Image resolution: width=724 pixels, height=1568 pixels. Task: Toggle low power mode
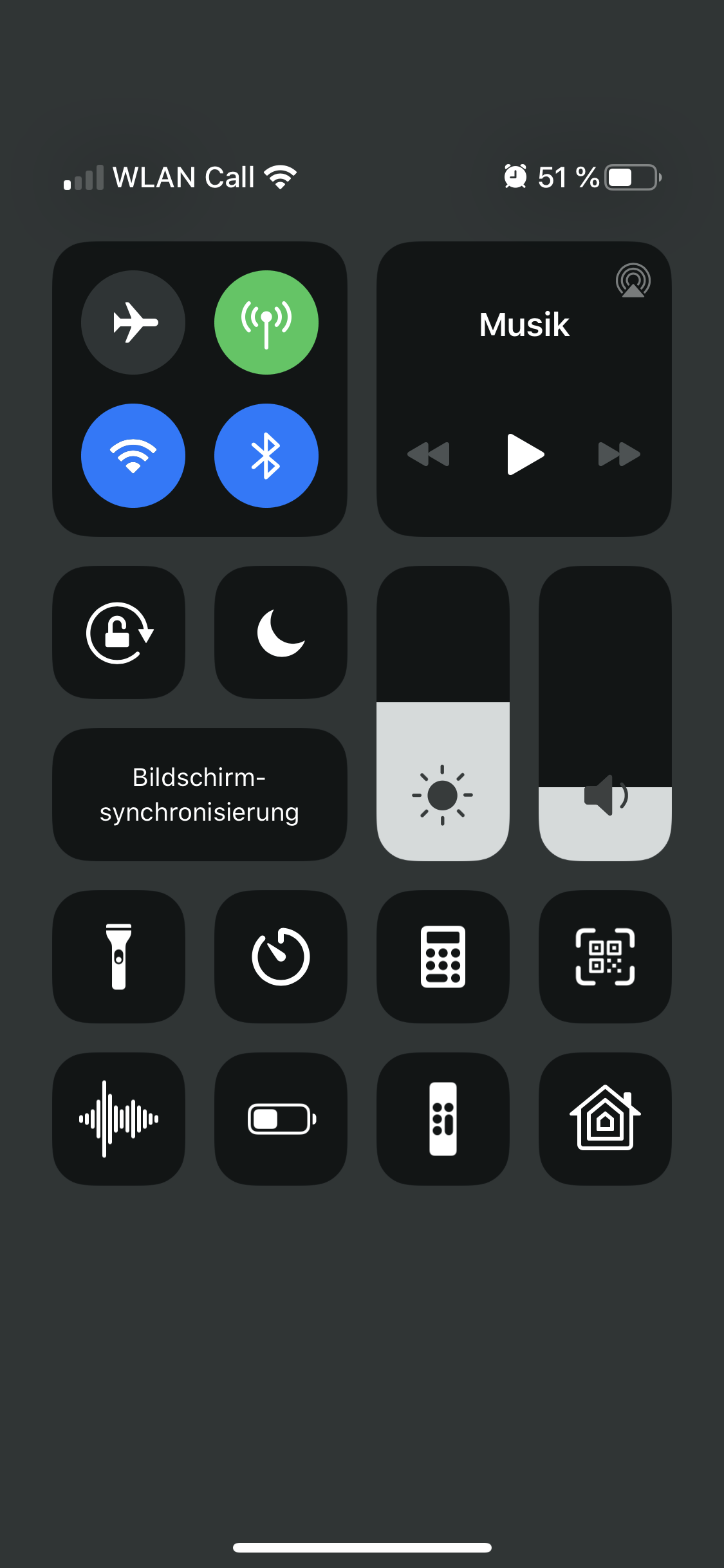coord(281,1119)
